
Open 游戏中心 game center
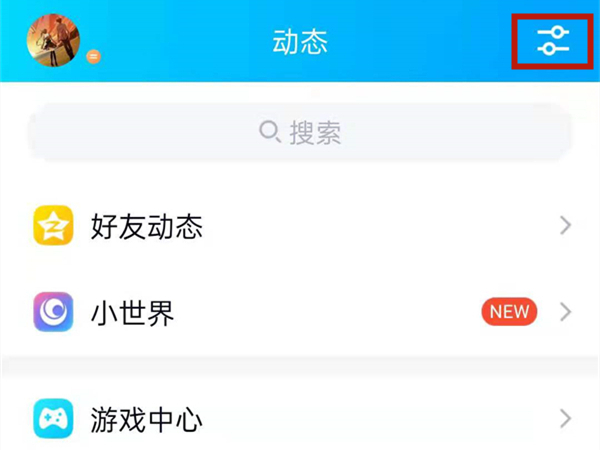point(300,418)
